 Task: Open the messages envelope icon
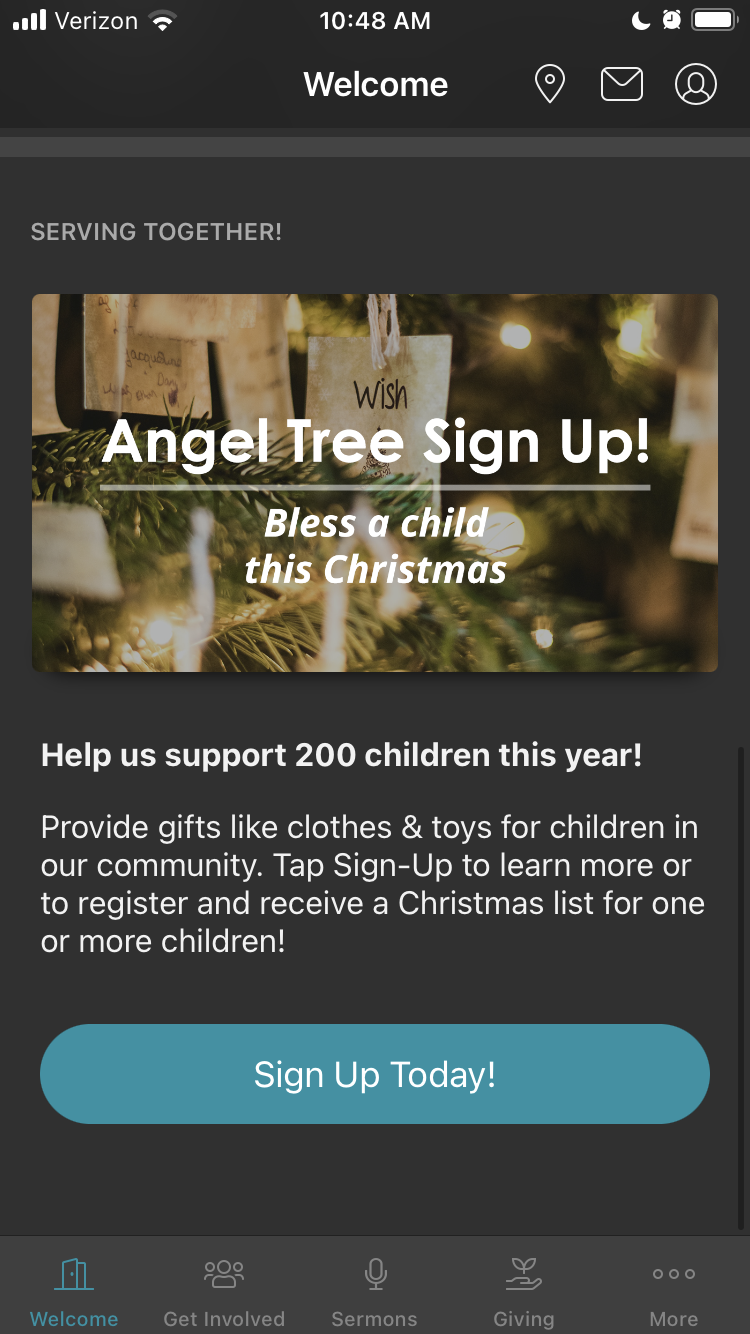[621, 84]
